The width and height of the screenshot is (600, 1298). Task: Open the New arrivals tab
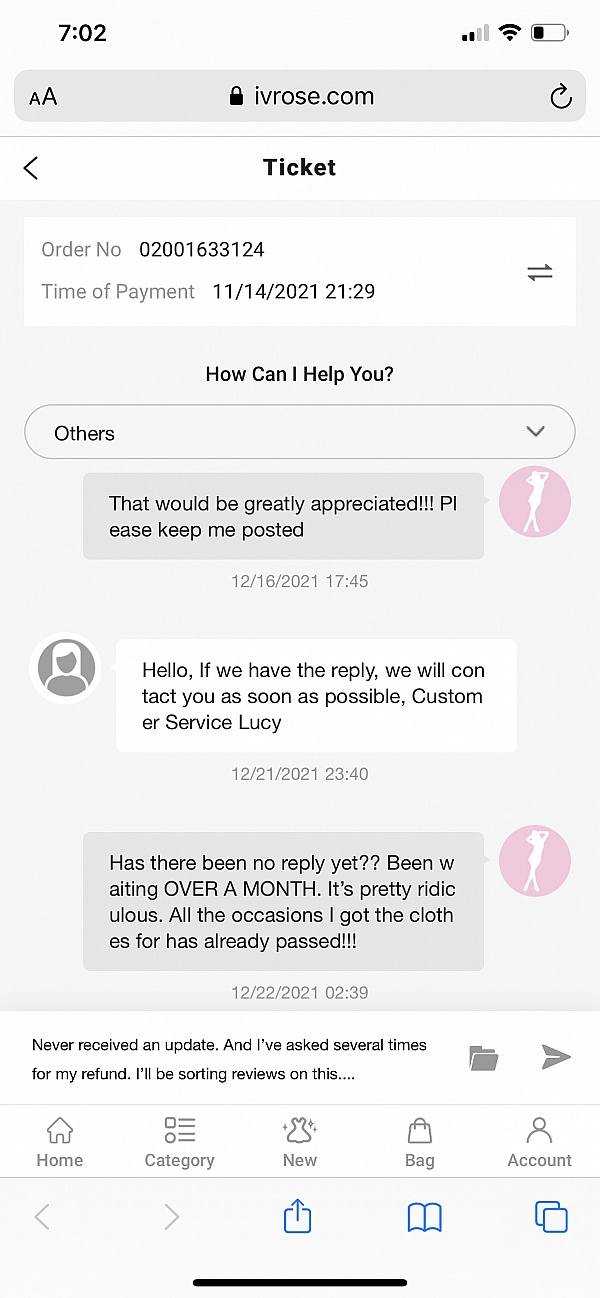click(299, 1142)
